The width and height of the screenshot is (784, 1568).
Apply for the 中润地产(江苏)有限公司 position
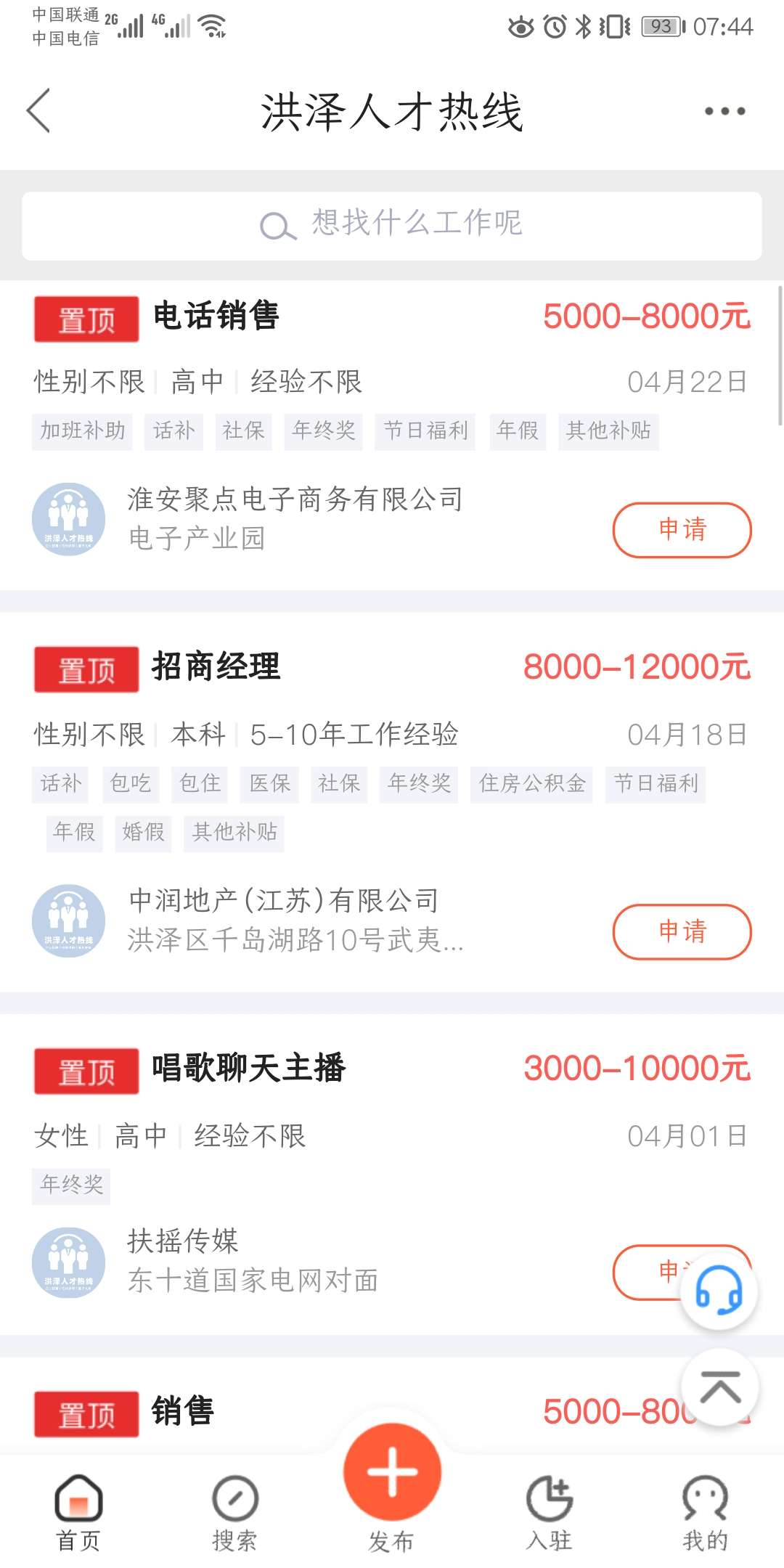pos(682,931)
